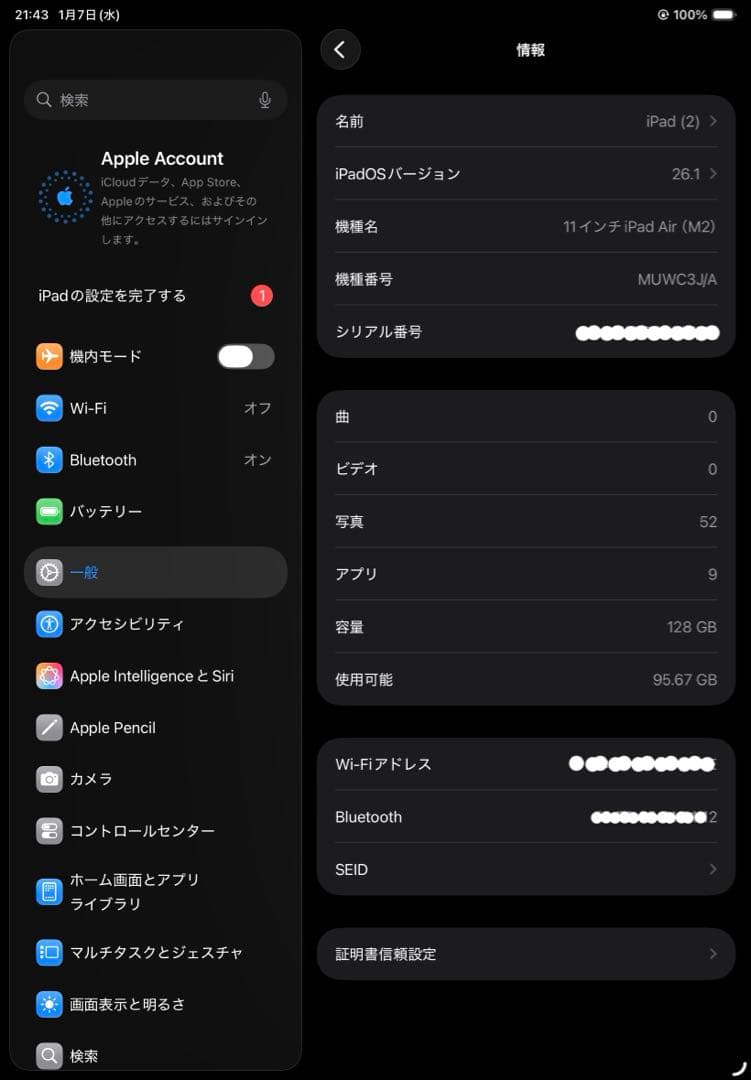Select the アクセシビリティ settings icon
Screen dimensions: 751x1080
pos(47,624)
